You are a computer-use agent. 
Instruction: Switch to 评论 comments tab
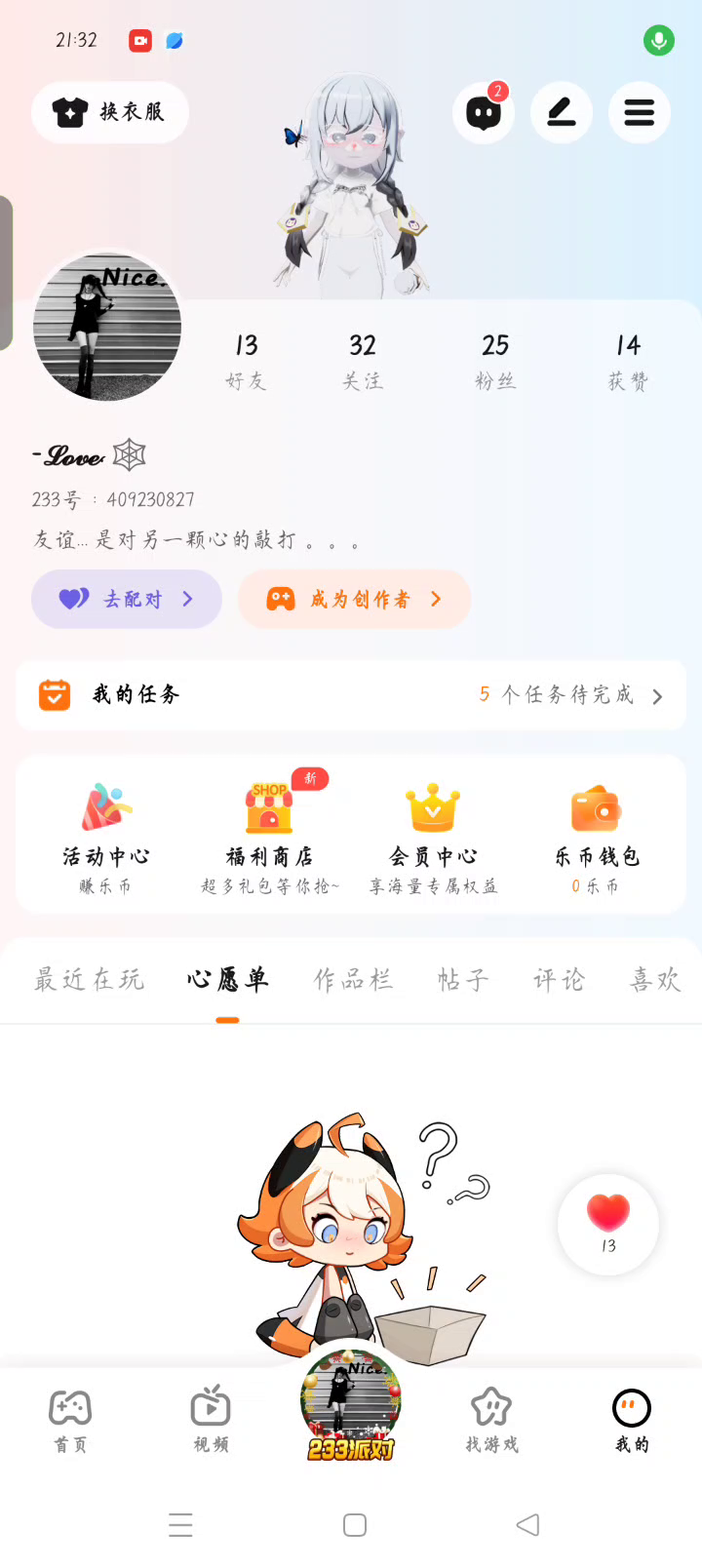(560, 980)
